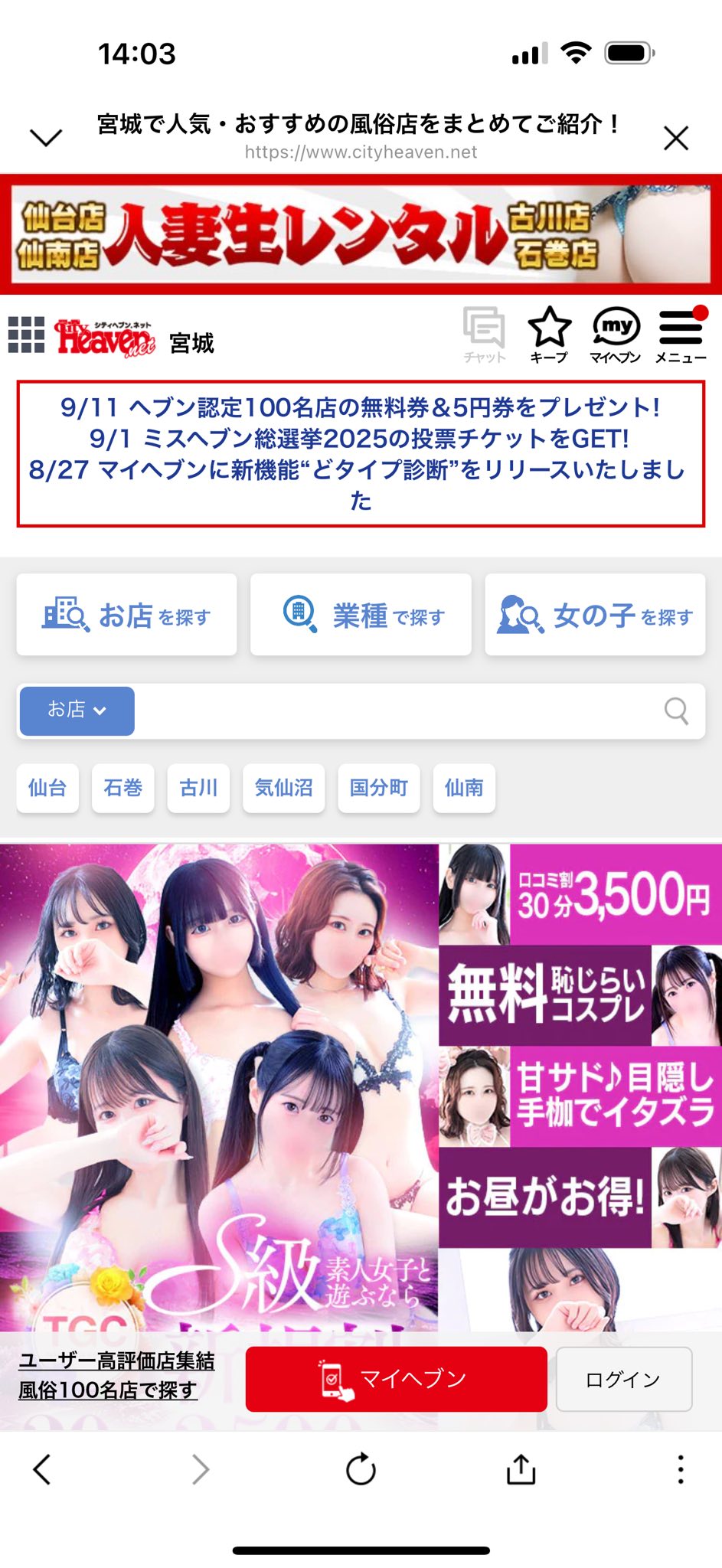Tap お店を探す button
The image size is (722, 1568).
(x=126, y=615)
